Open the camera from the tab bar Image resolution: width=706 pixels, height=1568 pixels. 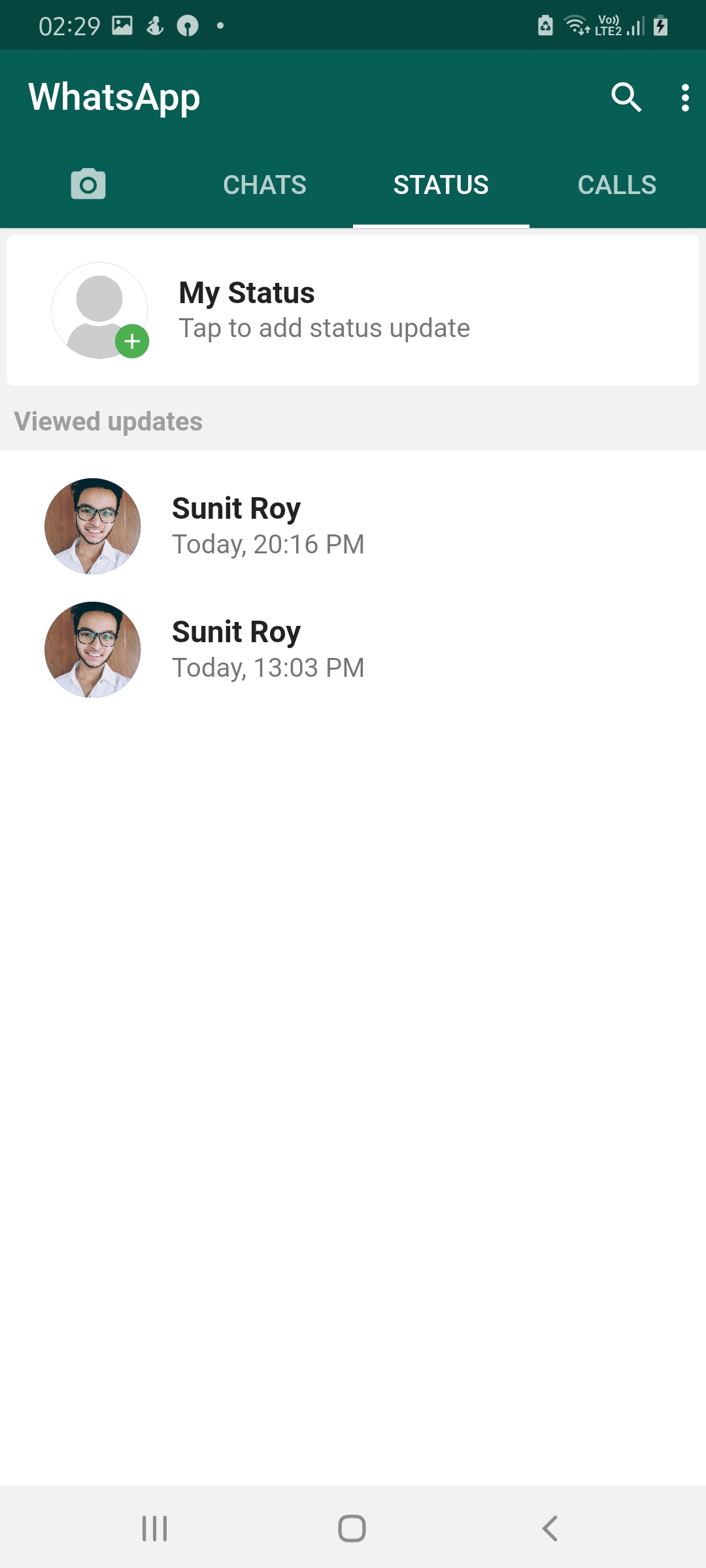click(87, 184)
